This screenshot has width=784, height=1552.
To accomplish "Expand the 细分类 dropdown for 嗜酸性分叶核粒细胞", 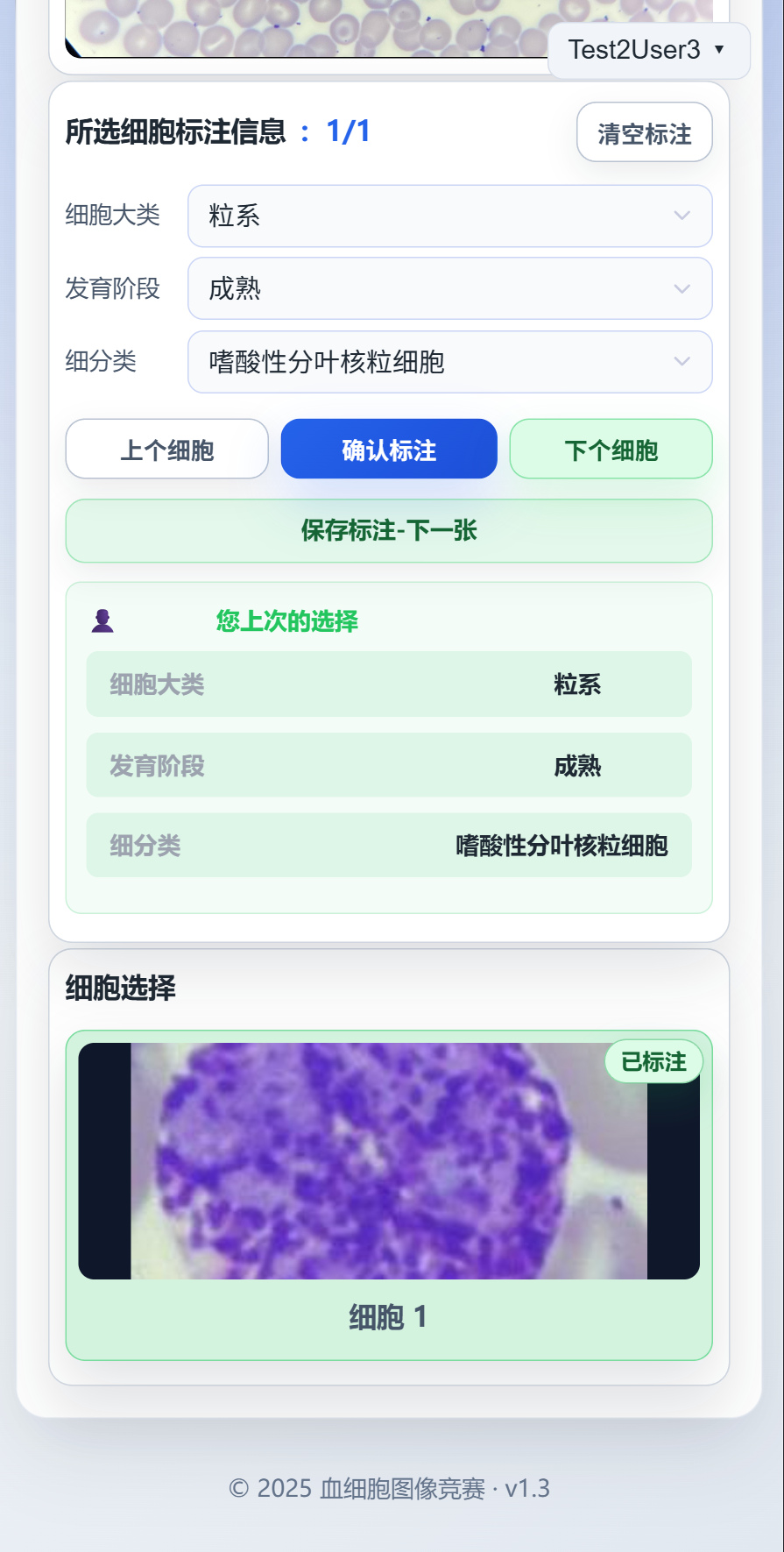I will click(449, 362).
